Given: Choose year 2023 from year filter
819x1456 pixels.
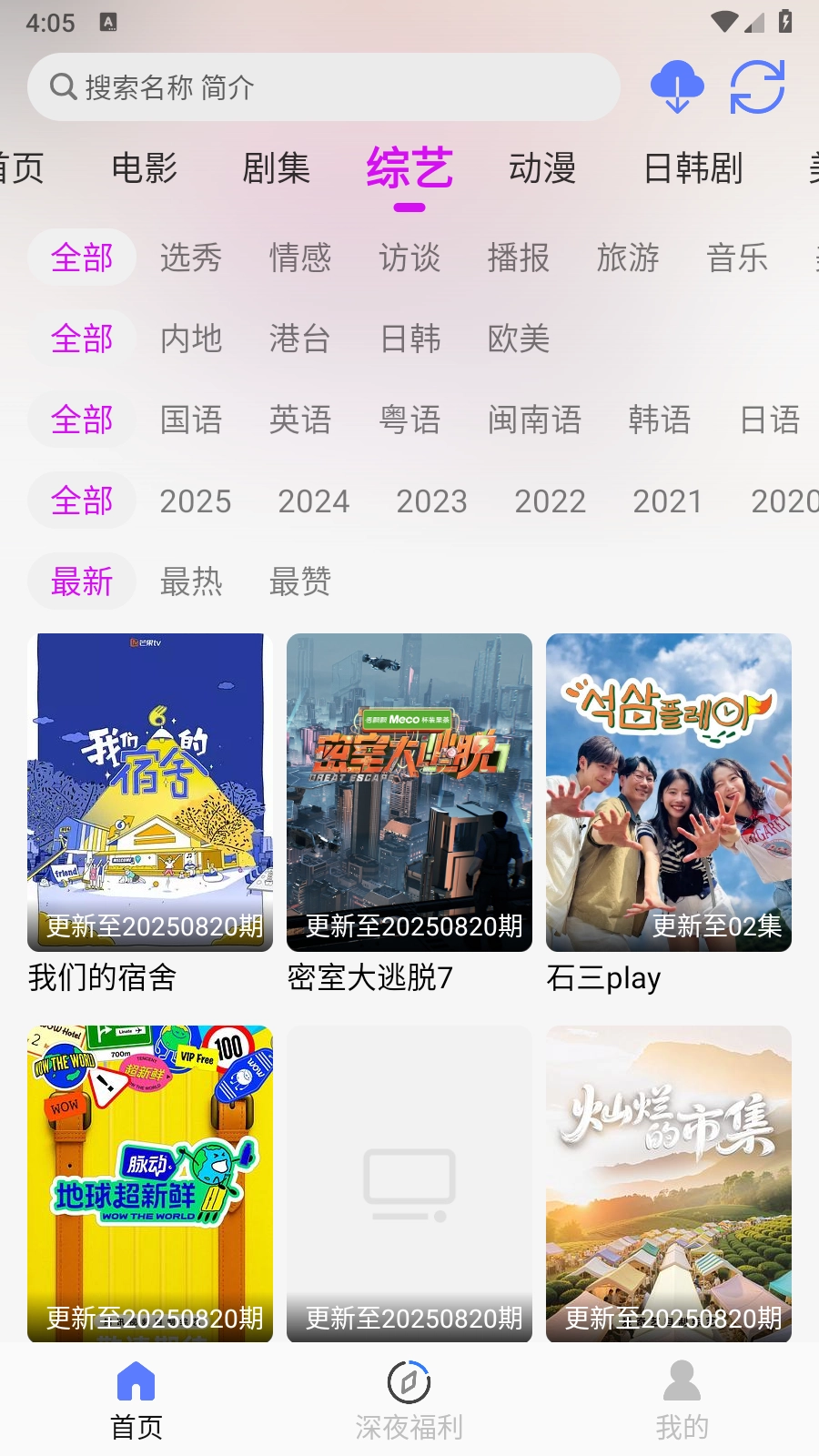Looking at the screenshot, I should tap(432, 500).
